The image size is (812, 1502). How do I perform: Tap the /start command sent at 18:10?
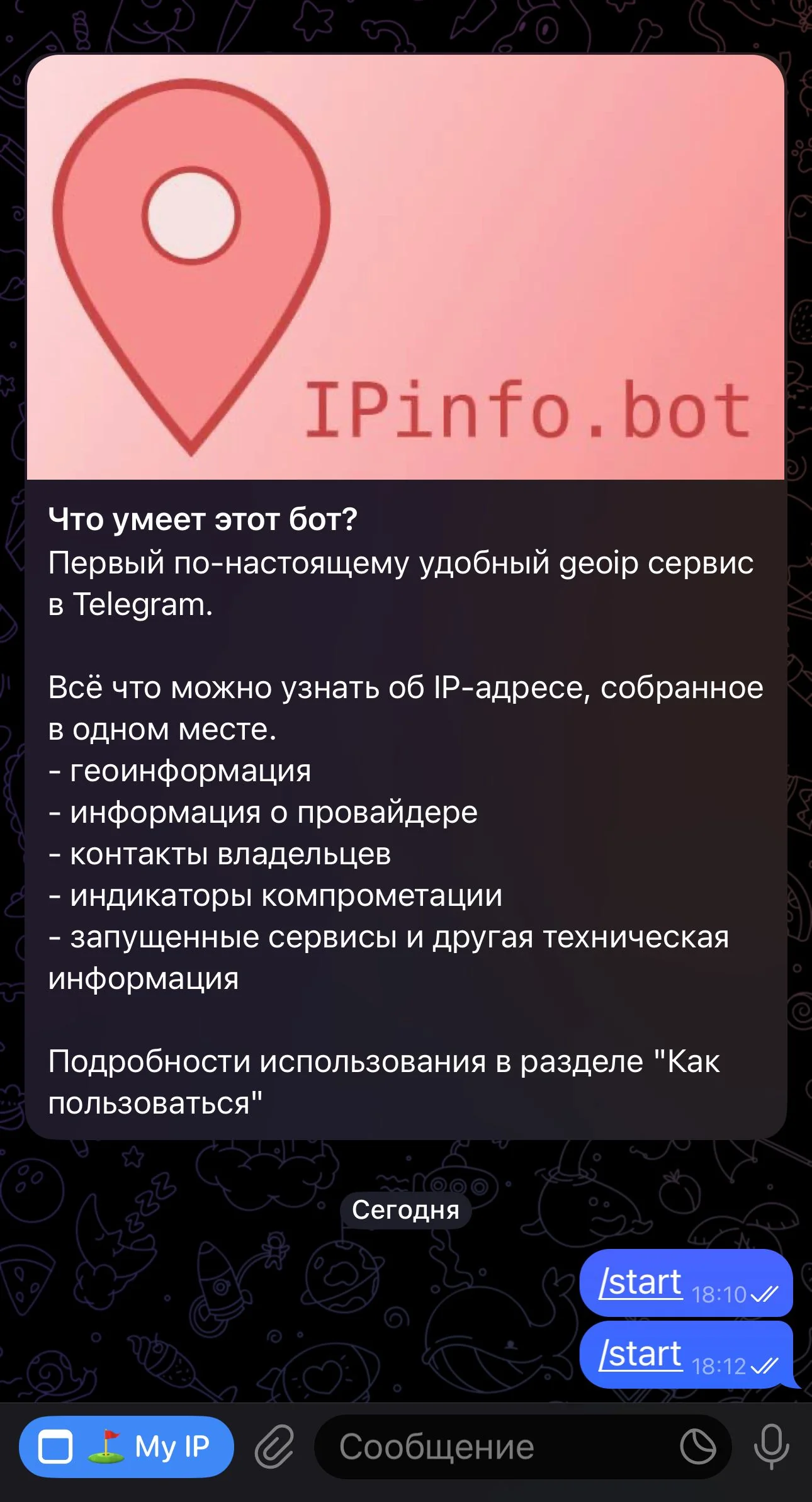(640, 1282)
